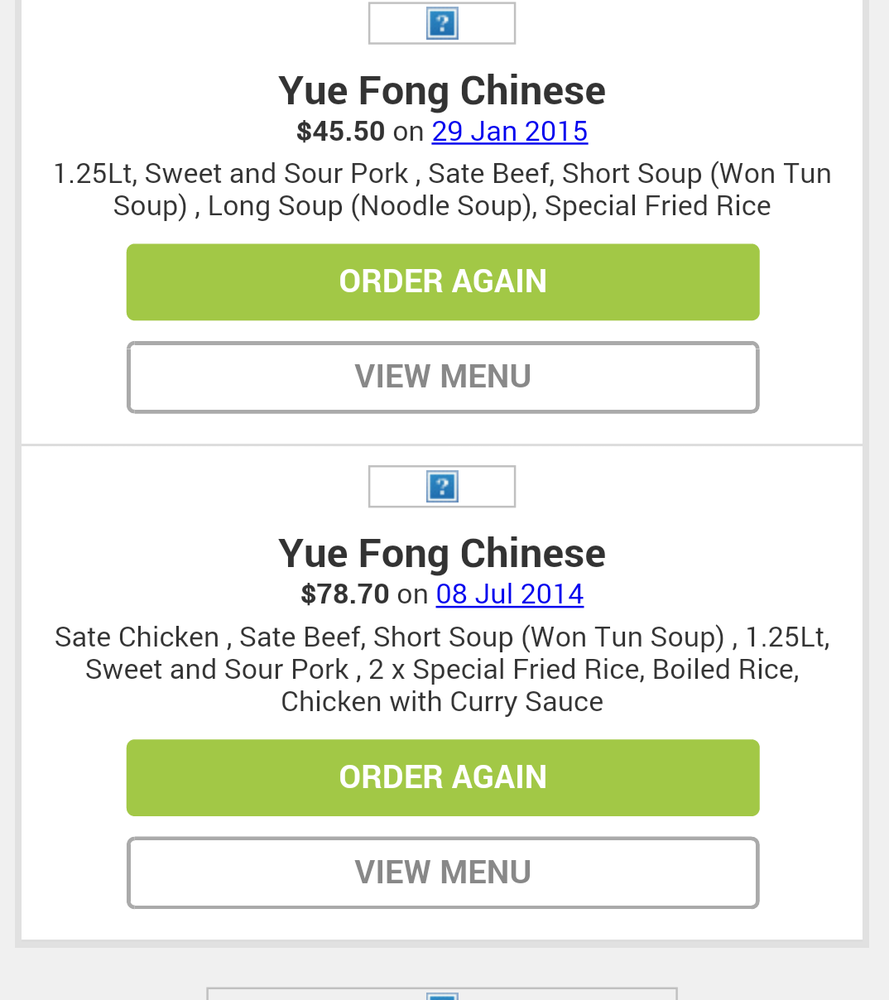The image size is (889, 1000).
Task: Open the 29 Jan 2015 order details link
Action: pos(509,131)
